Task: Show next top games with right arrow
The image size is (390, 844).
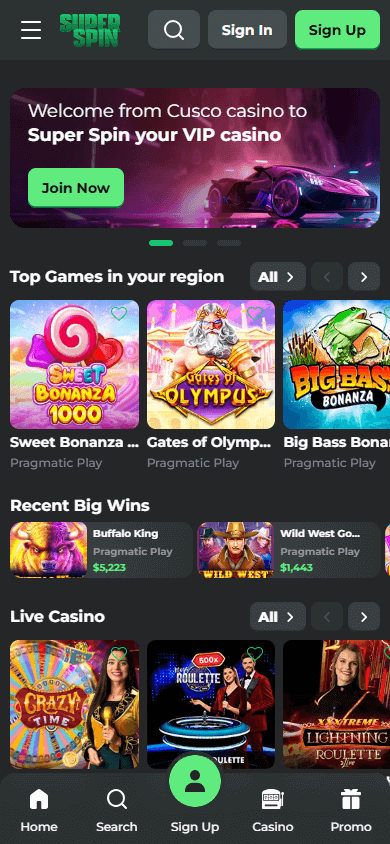Action: tap(364, 277)
